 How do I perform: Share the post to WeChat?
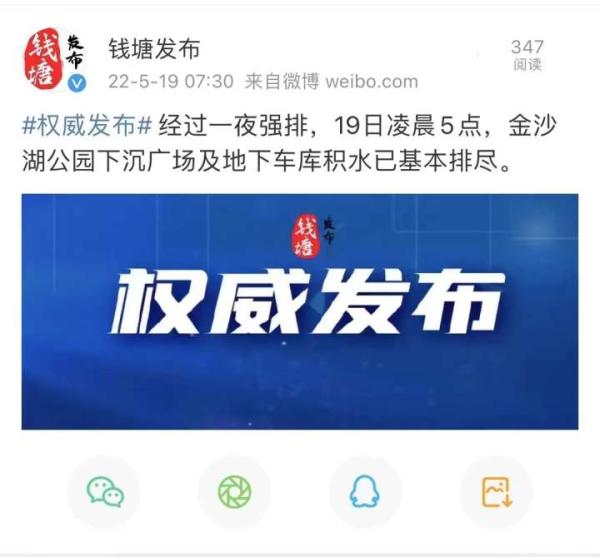click(104, 491)
